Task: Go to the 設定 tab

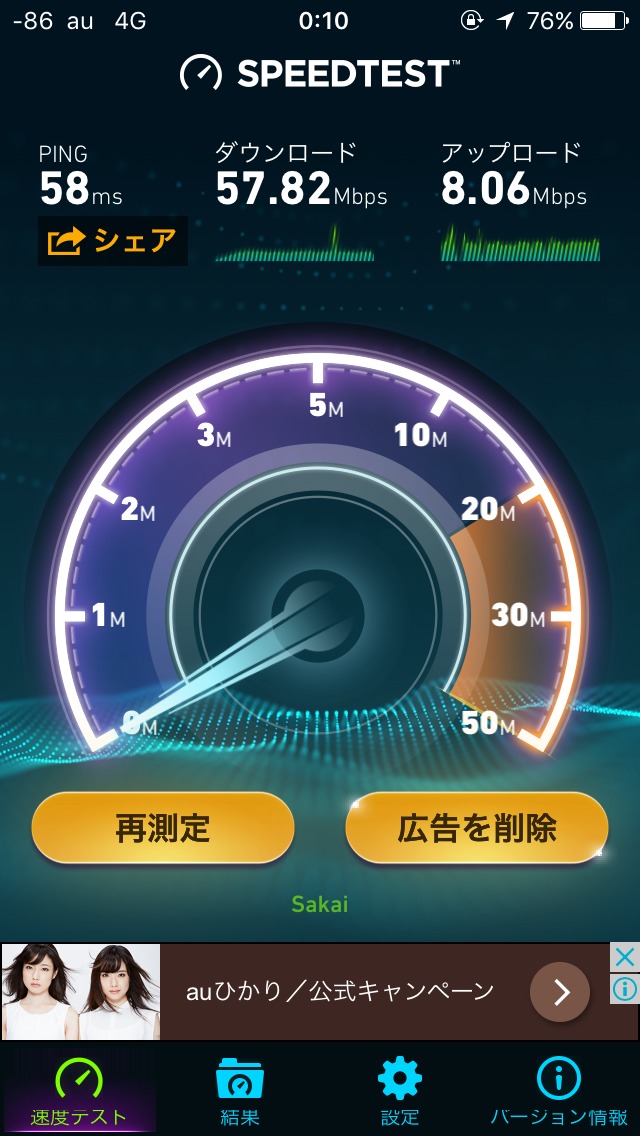Action: 399,1090
